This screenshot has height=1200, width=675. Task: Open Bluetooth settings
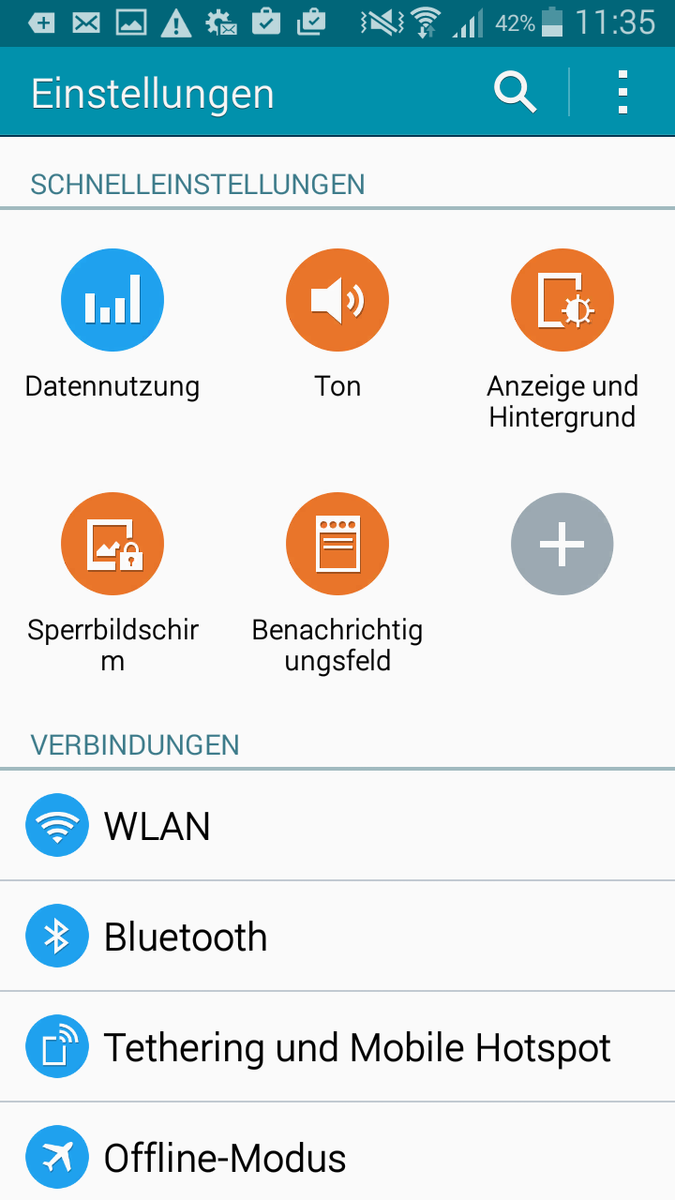[337, 937]
